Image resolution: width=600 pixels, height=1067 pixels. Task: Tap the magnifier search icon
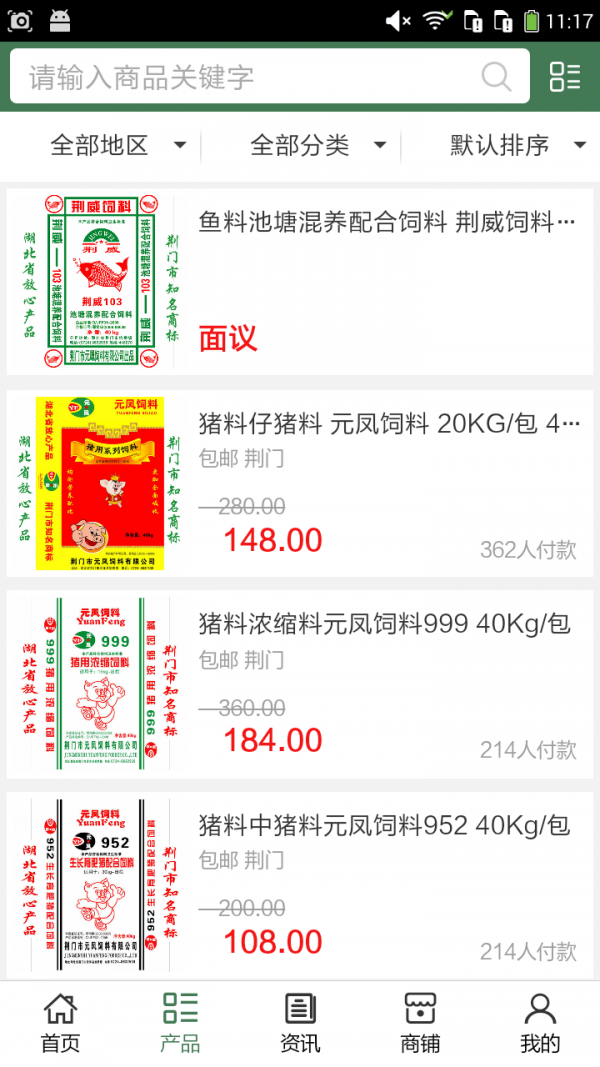tap(496, 76)
